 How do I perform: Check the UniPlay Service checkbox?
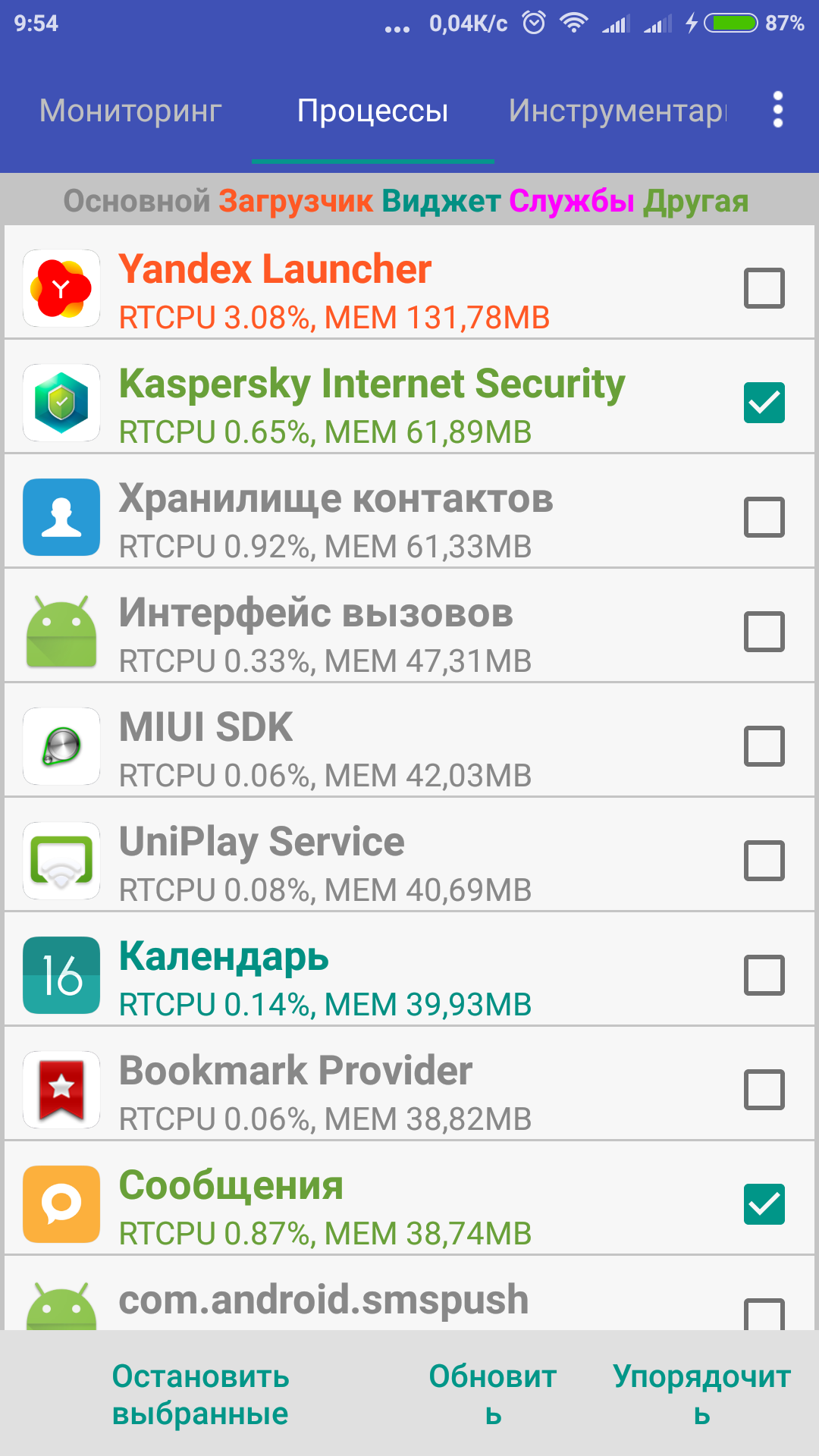point(764,861)
